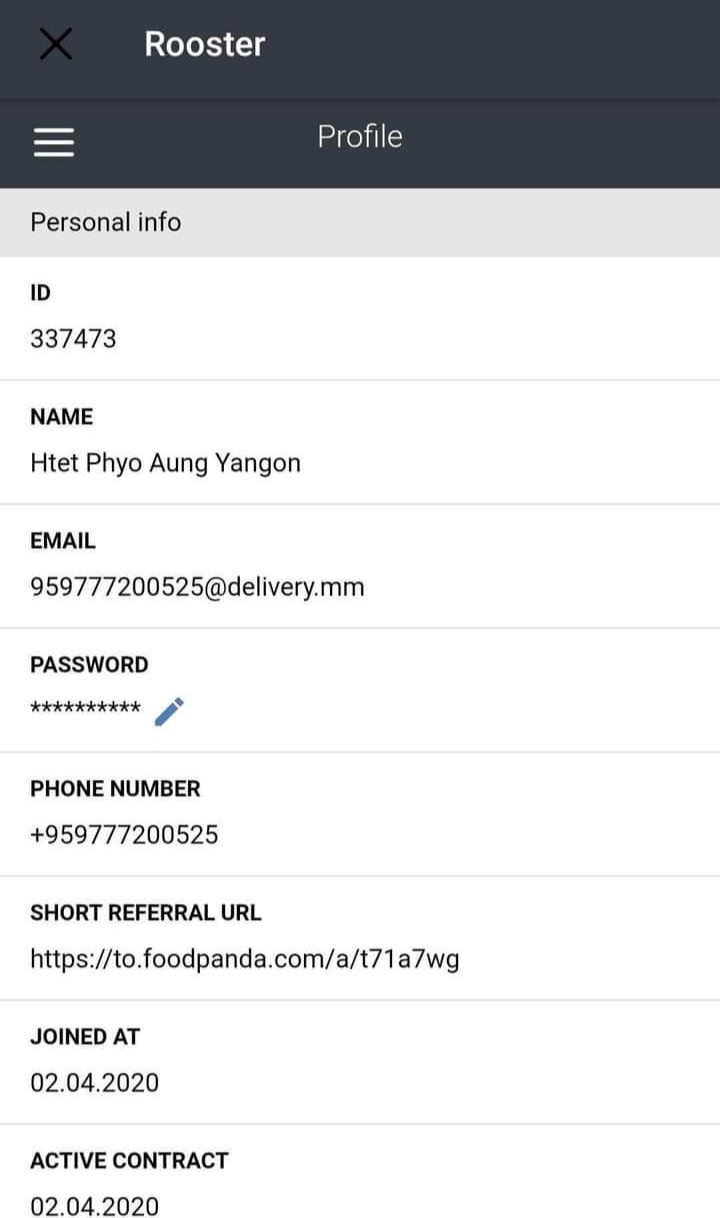Edit password with the pencil icon

[x=169, y=711]
